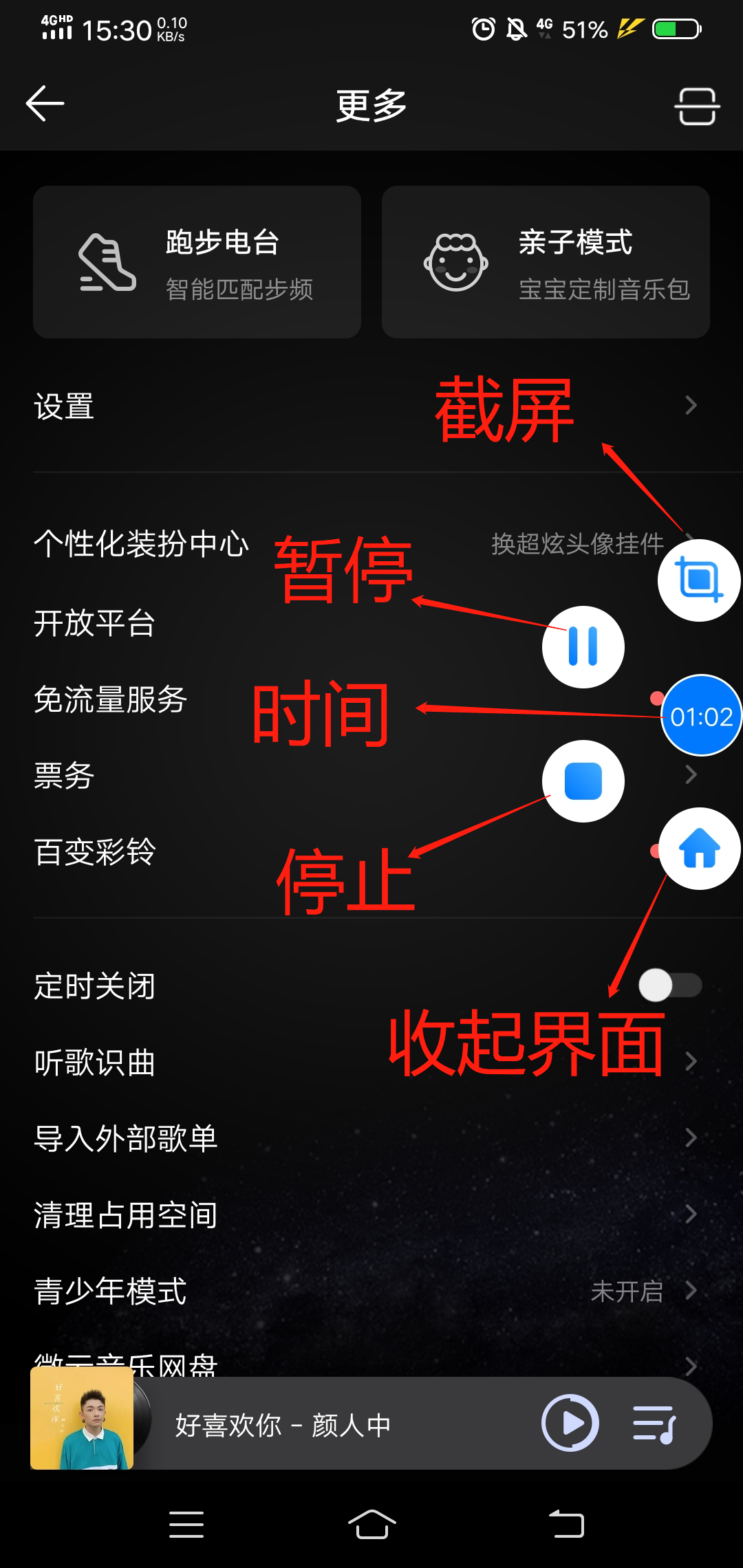Open the 跑步电台 card

pos(197,262)
